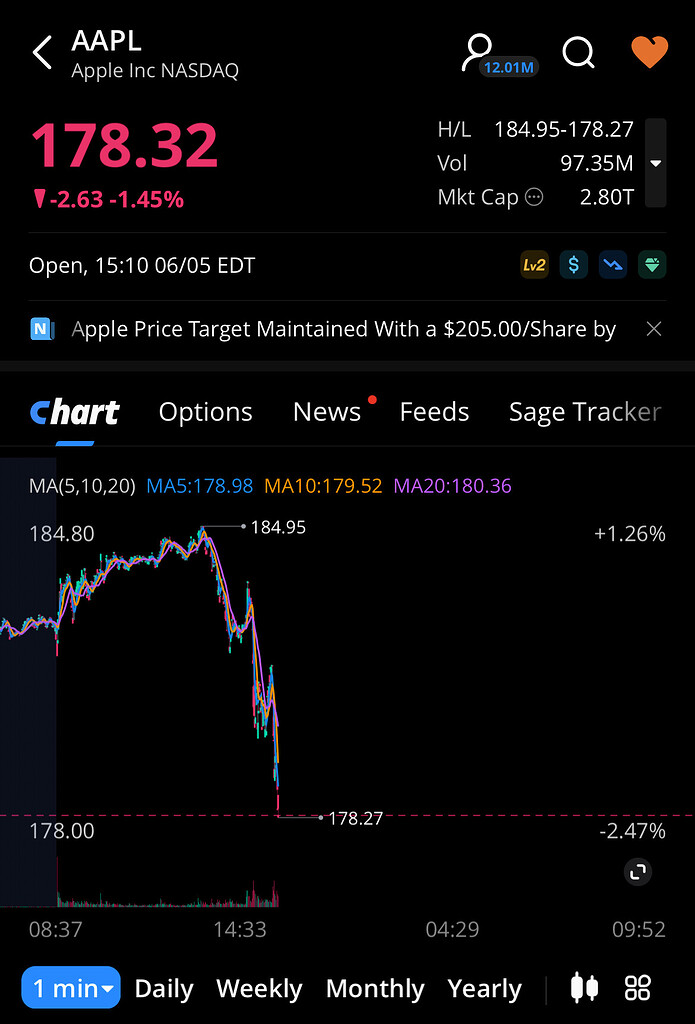The image size is (695, 1024).
Task: Toggle the orange heart watchlist icon
Action: 649,52
